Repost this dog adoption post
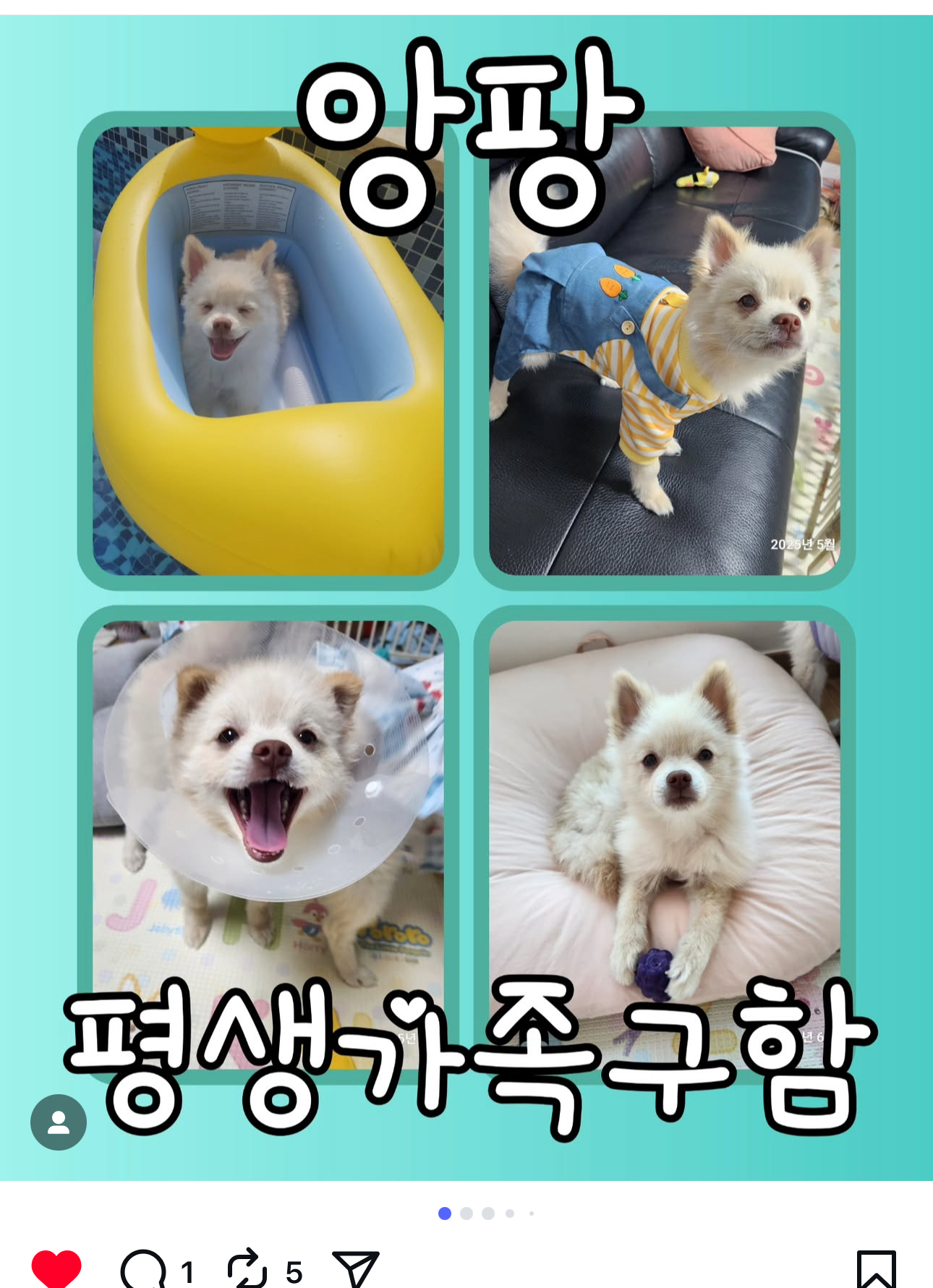Viewport: 933px width, 1288px height. pos(247,1269)
